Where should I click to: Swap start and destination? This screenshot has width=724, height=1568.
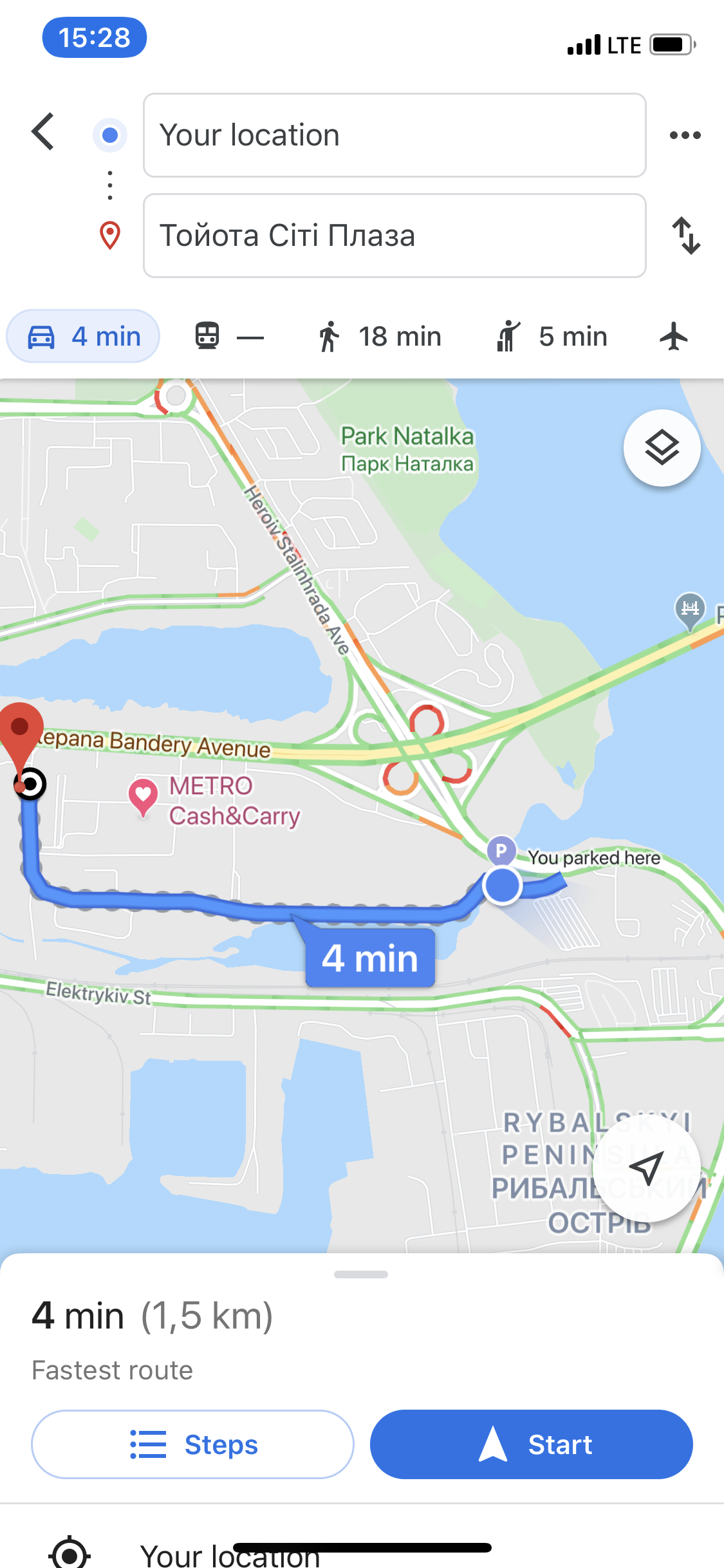point(686,236)
